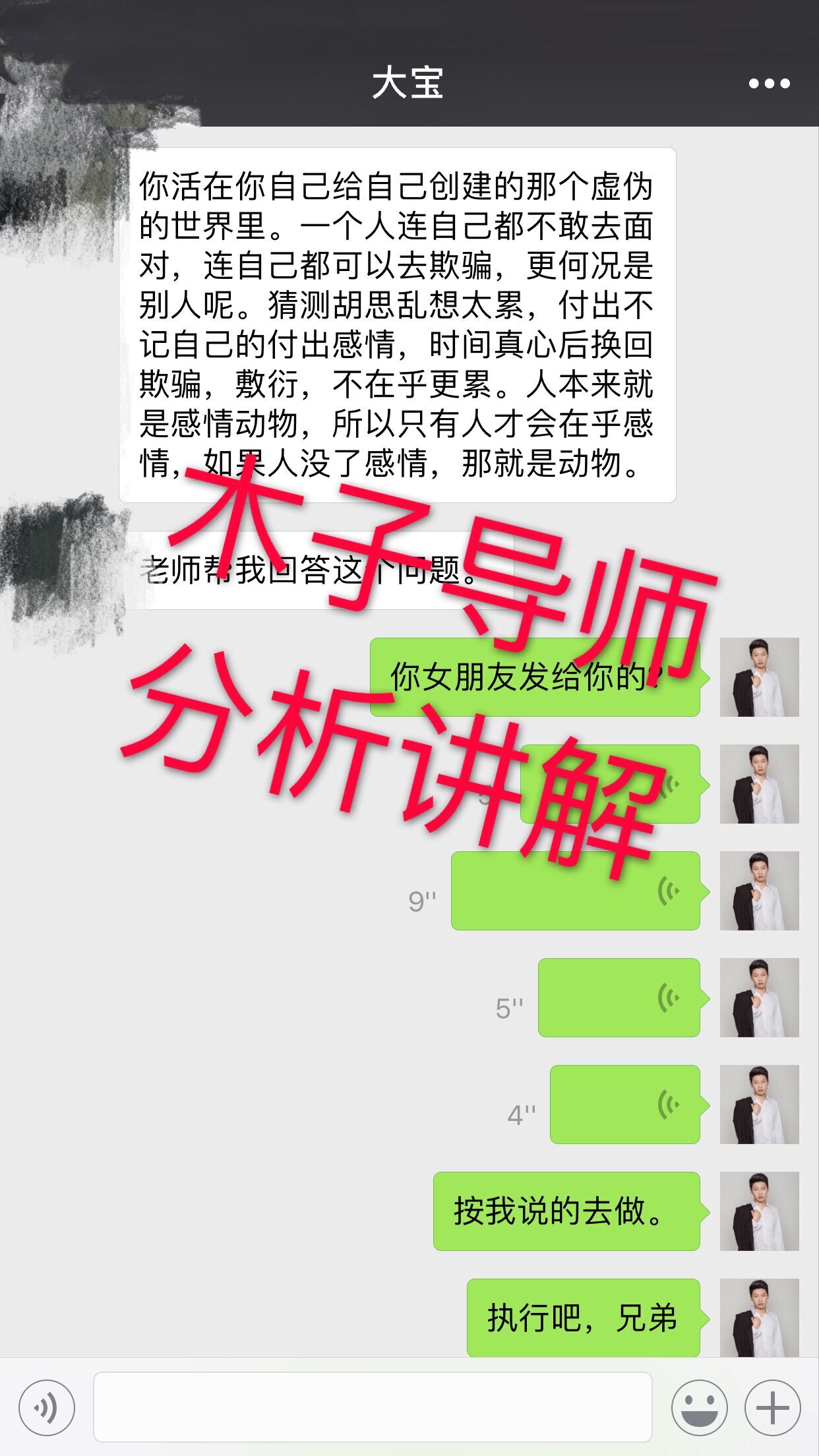
Task: Open the emoji sticker panel
Action: coord(699,1407)
